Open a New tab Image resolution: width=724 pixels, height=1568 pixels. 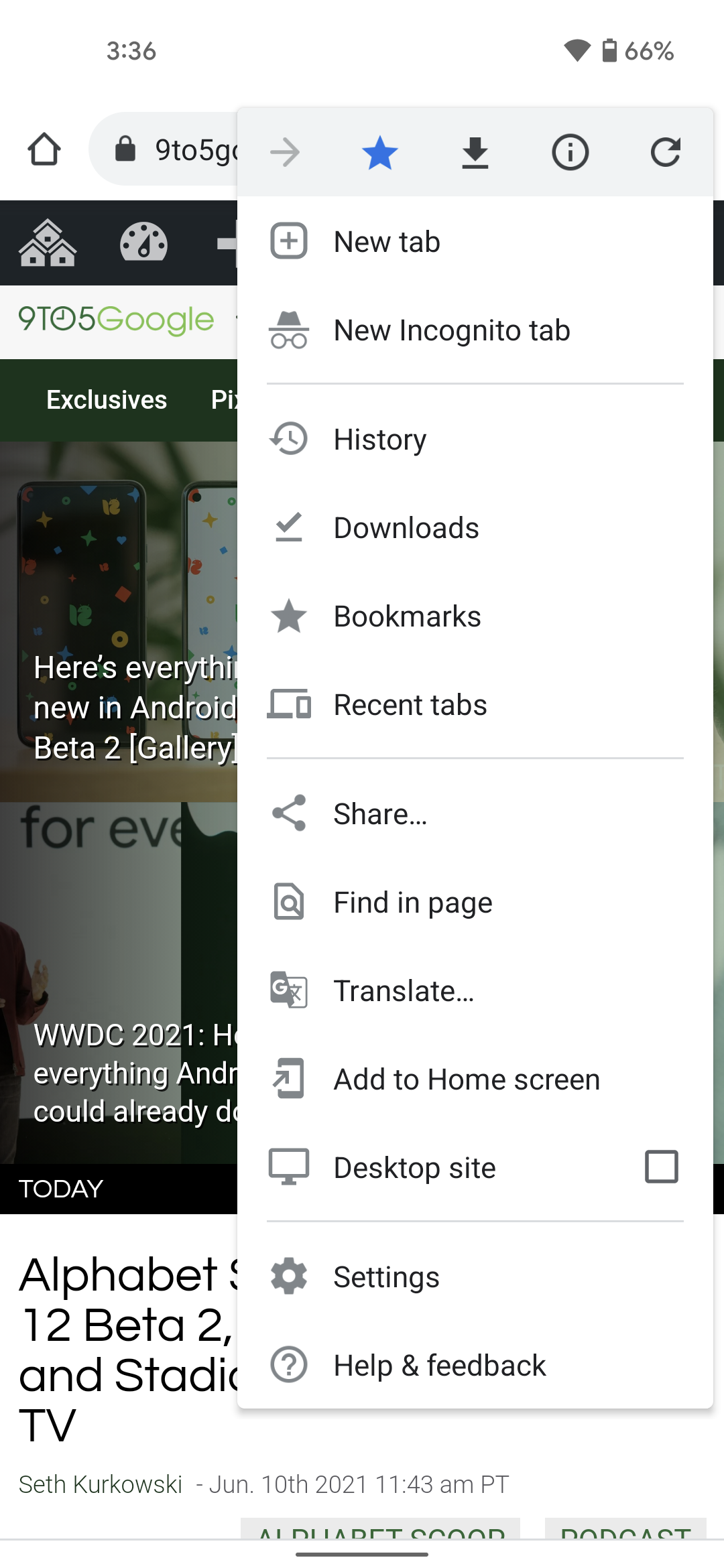click(x=387, y=242)
